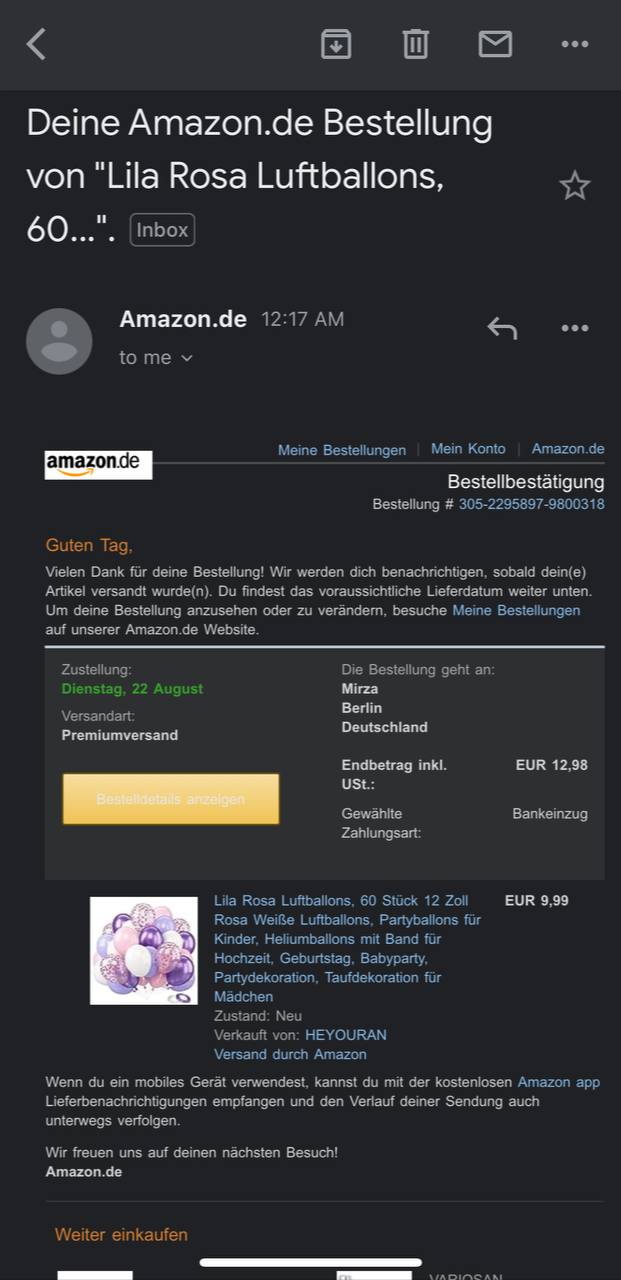
Task: Open the 'Mein Konto' link
Action: (468, 449)
